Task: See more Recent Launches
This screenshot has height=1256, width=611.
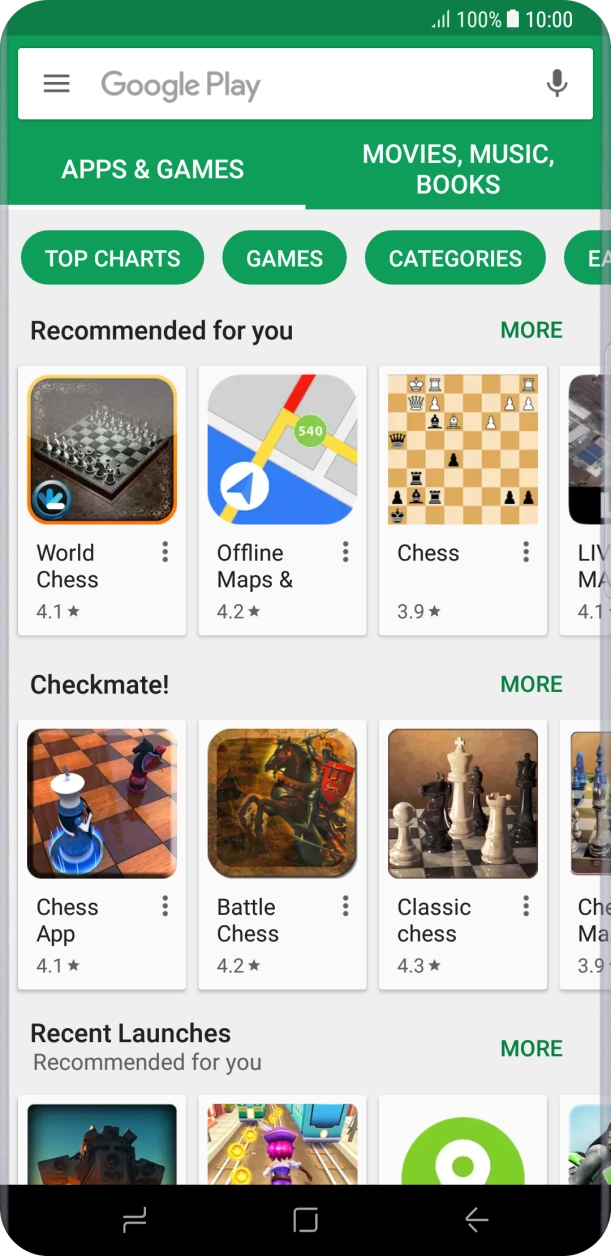Action: [x=531, y=1048]
